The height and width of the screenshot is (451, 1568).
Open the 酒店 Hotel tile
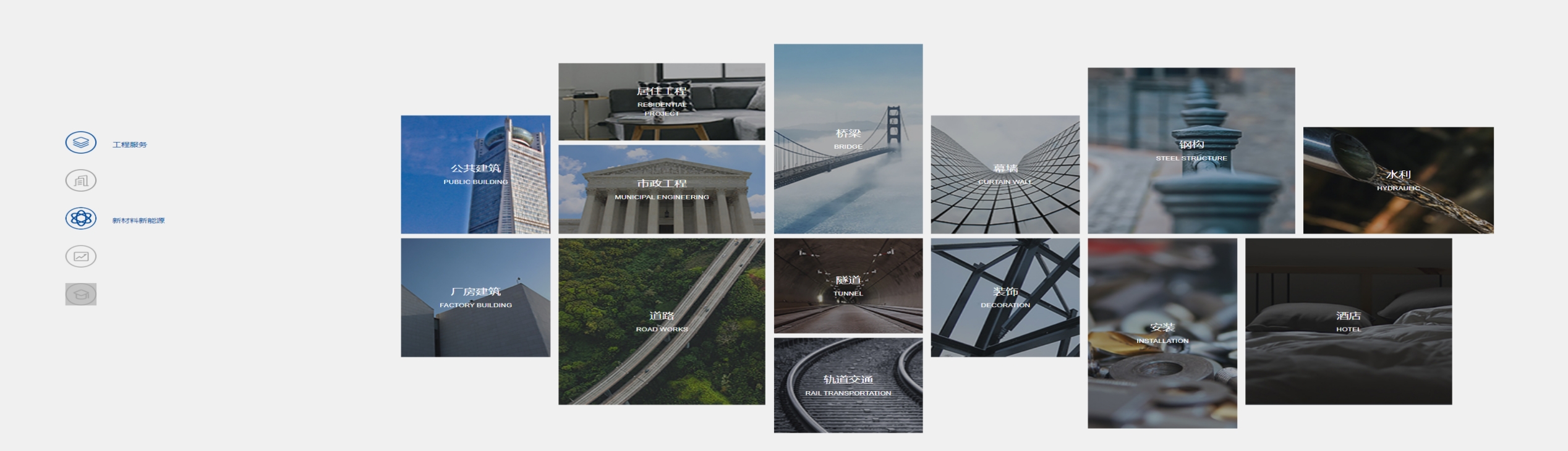point(1348,321)
